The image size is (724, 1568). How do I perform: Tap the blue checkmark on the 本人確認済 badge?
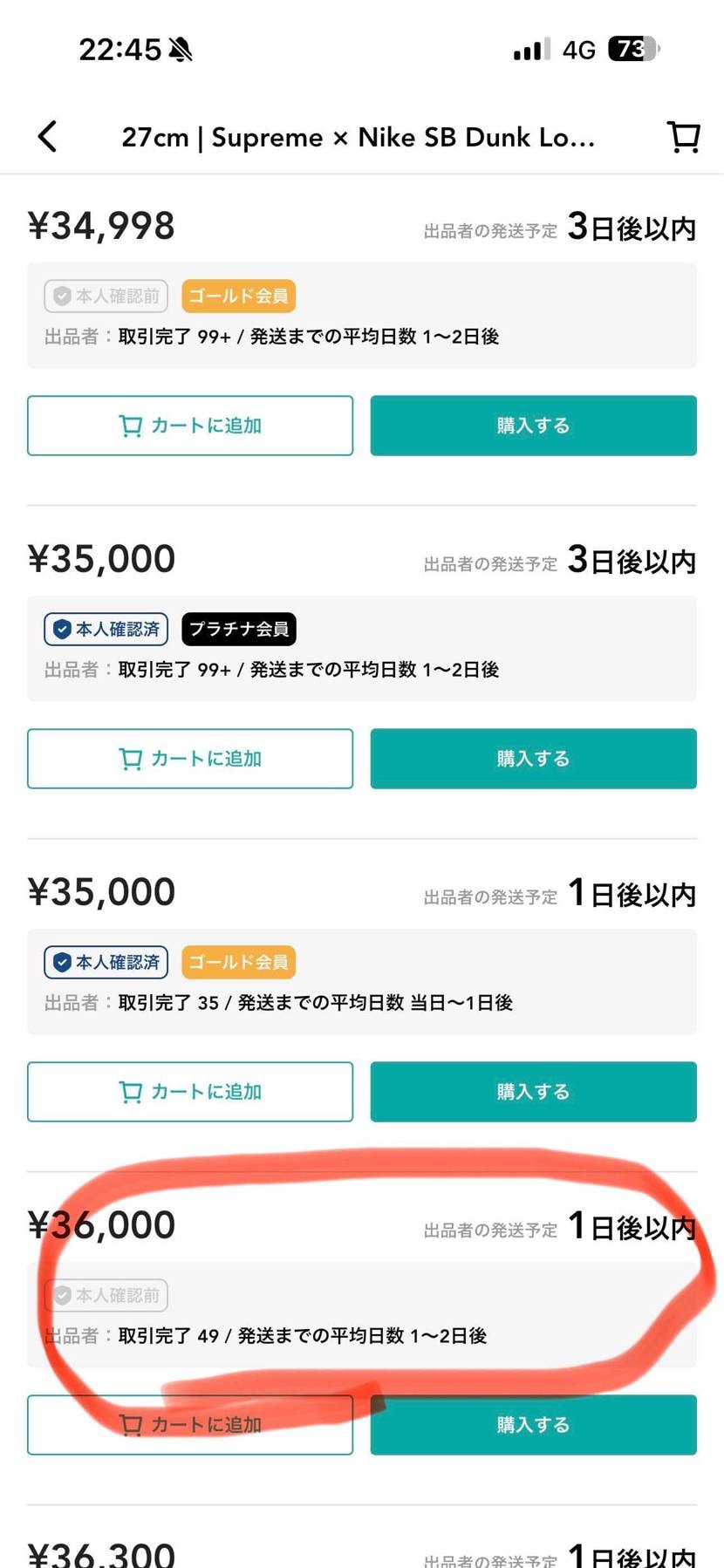(x=61, y=629)
